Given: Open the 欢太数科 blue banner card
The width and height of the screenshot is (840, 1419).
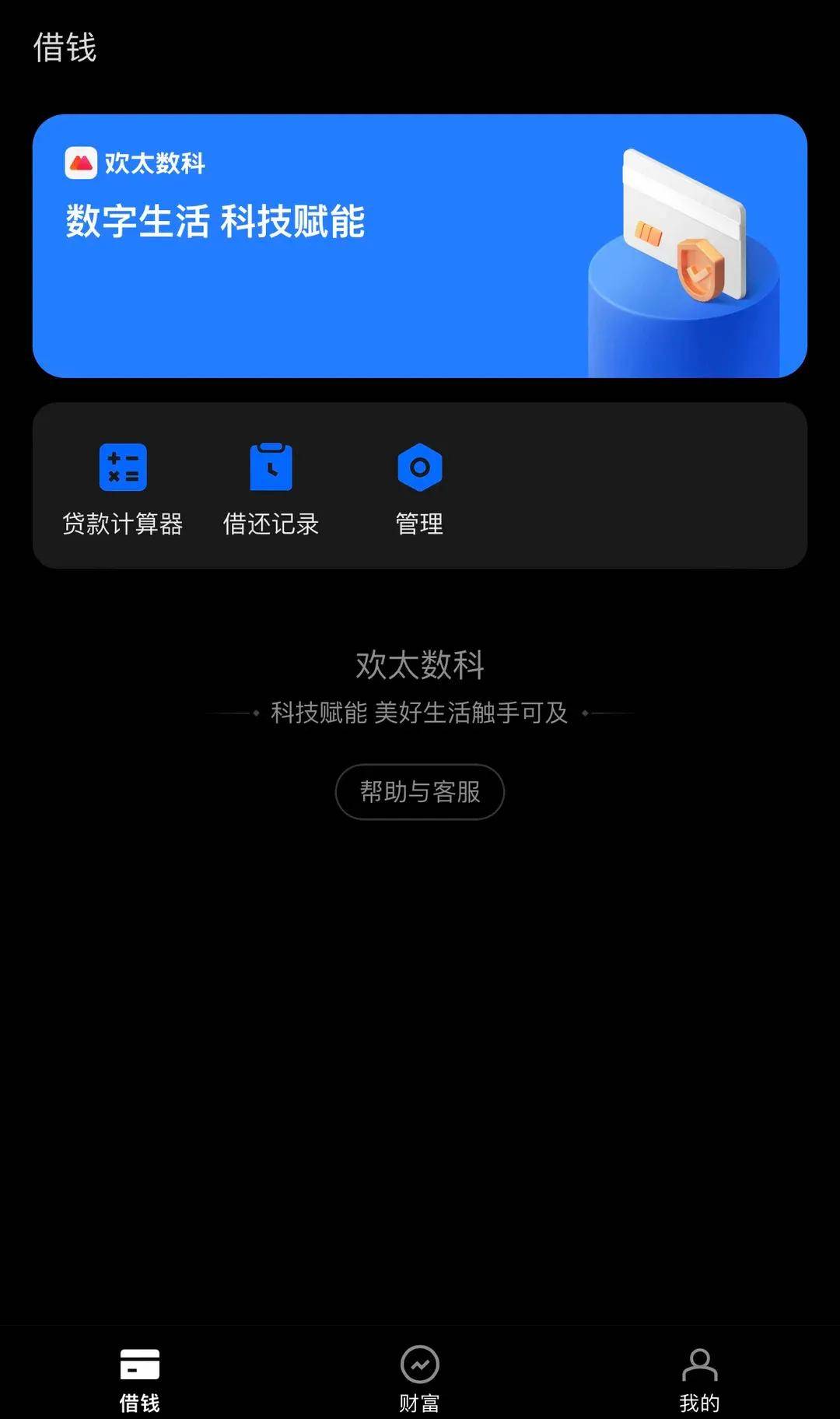Looking at the screenshot, I should tap(419, 246).
